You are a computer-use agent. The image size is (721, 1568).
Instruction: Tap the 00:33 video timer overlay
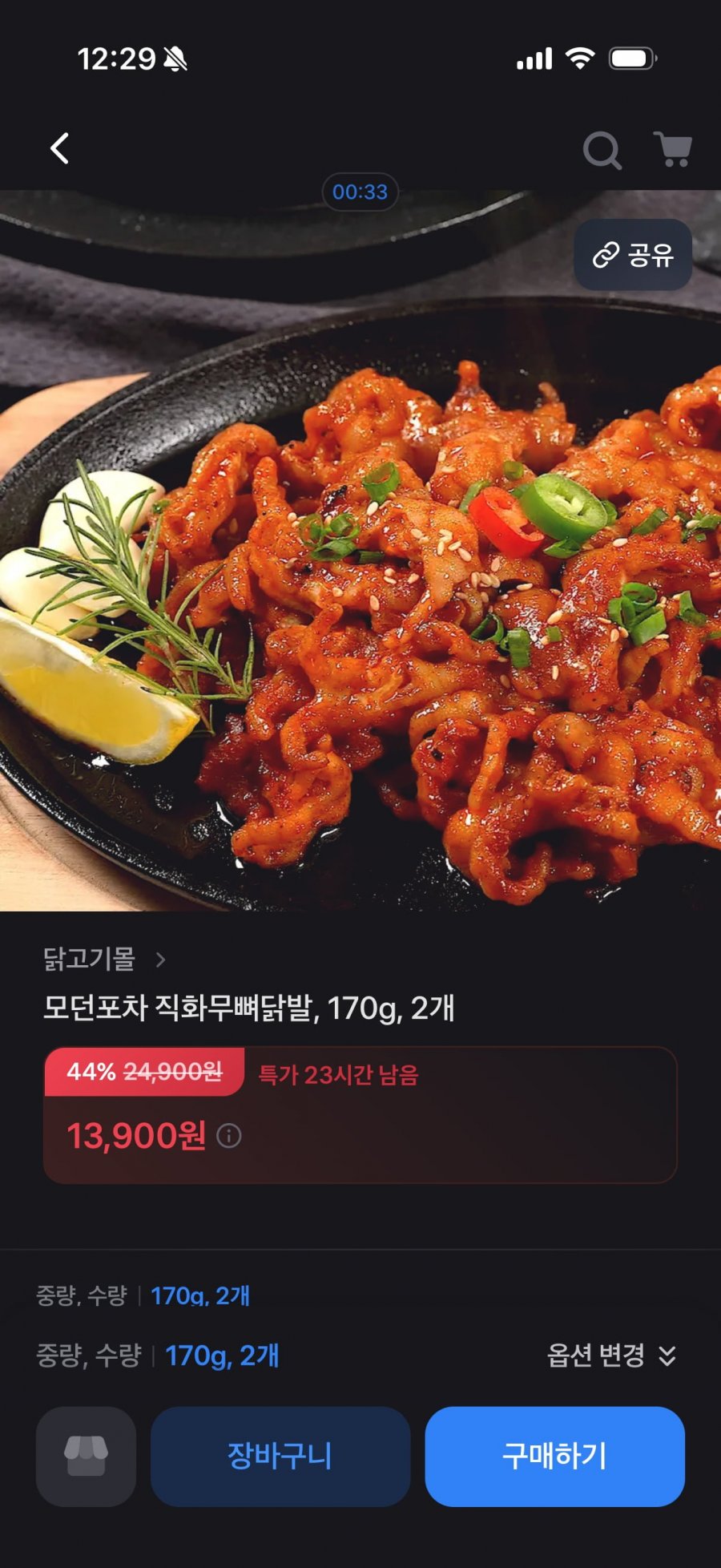pyautogui.click(x=360, y=192)
